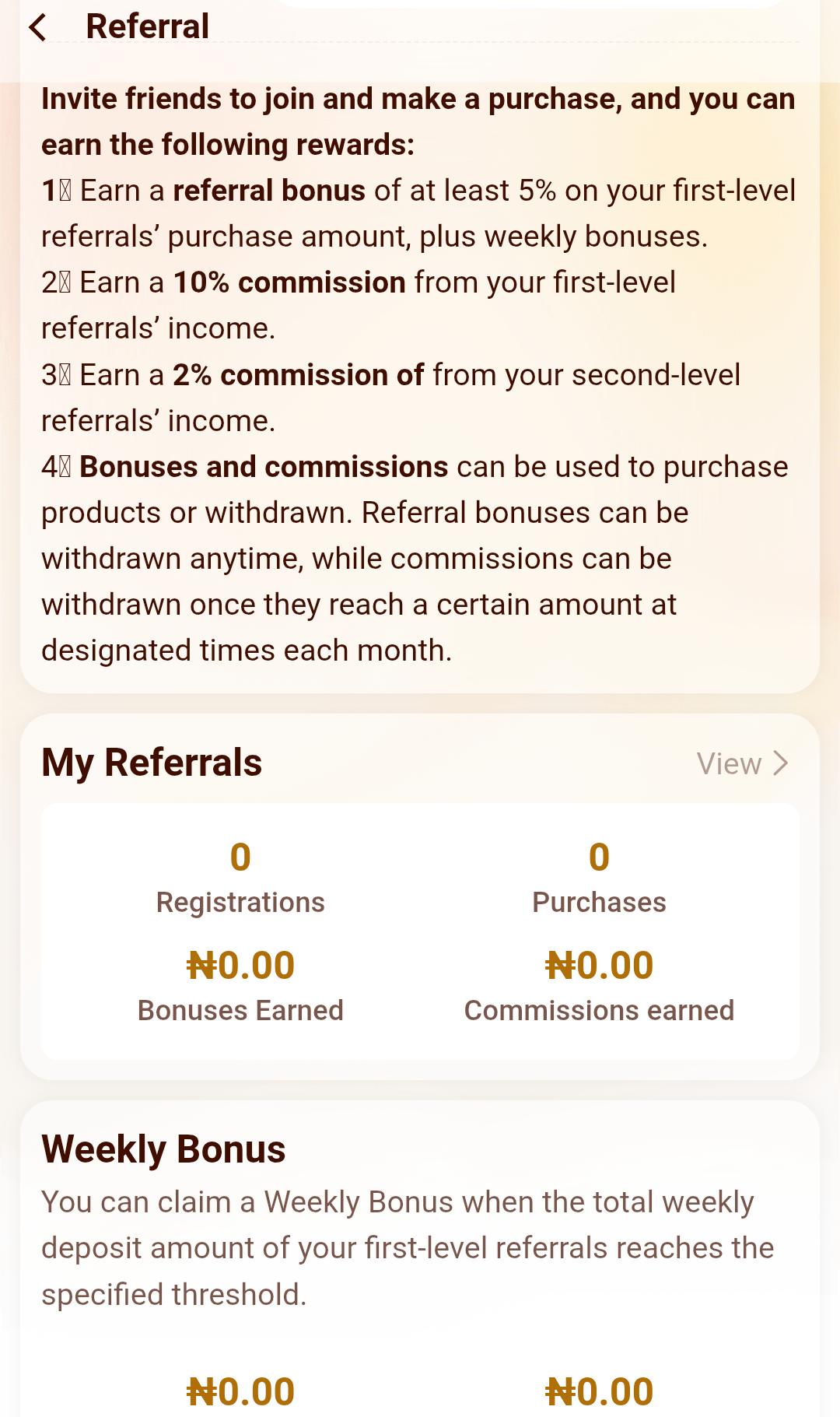Tap the My Referrals stats card
Image resolution: width=840 pixels, height=1417 pixels.
[420, 934]
